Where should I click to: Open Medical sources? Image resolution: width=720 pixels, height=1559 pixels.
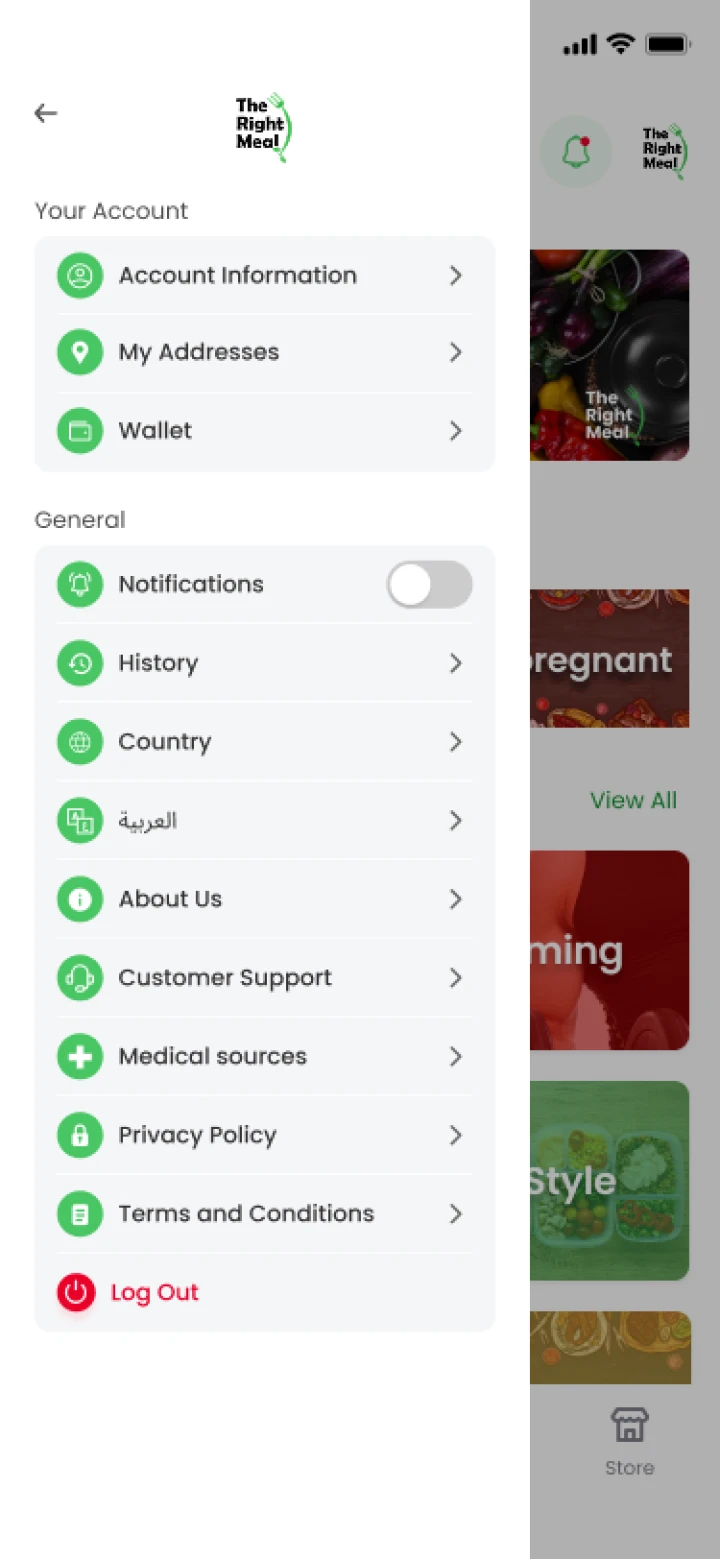264,1057
